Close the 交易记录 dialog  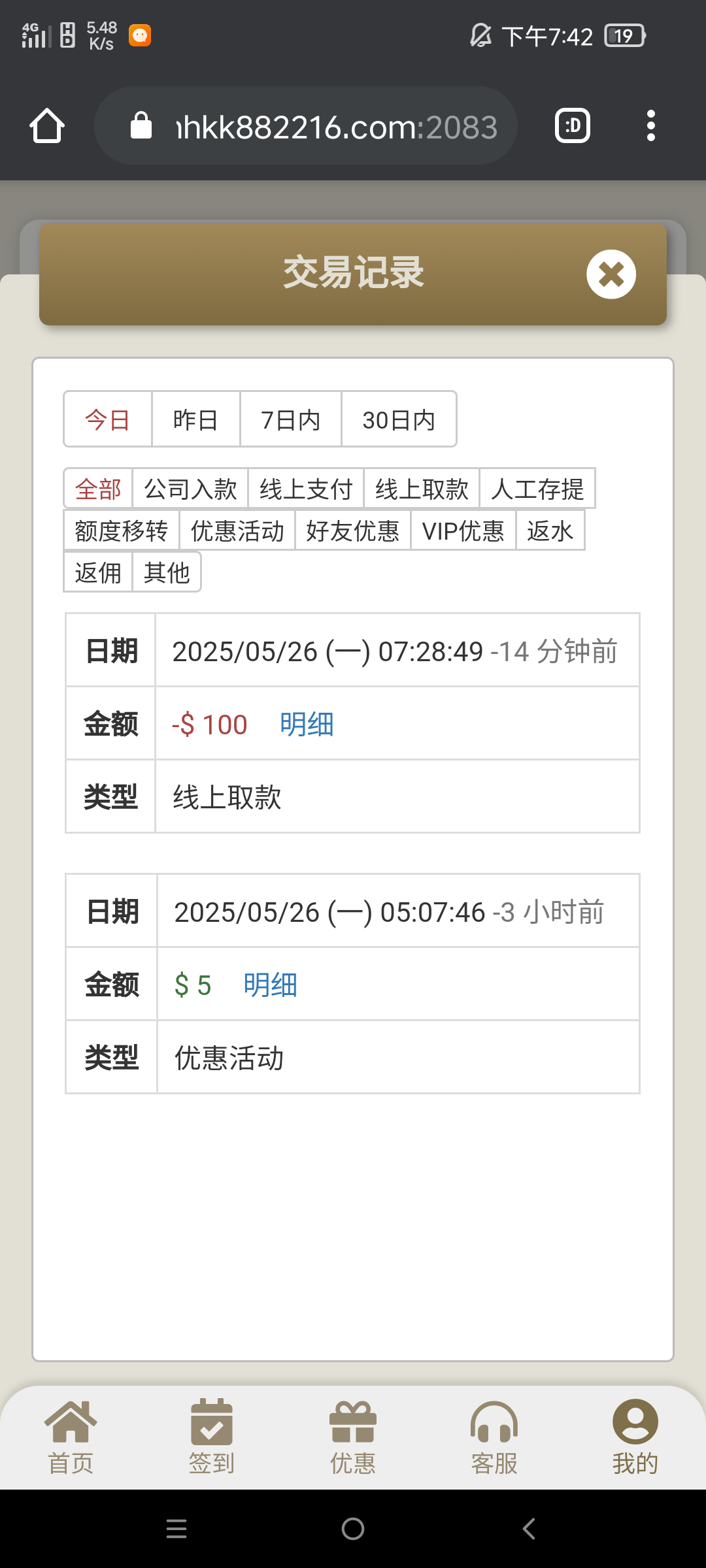pyautogui.click(x=611, y=274)
